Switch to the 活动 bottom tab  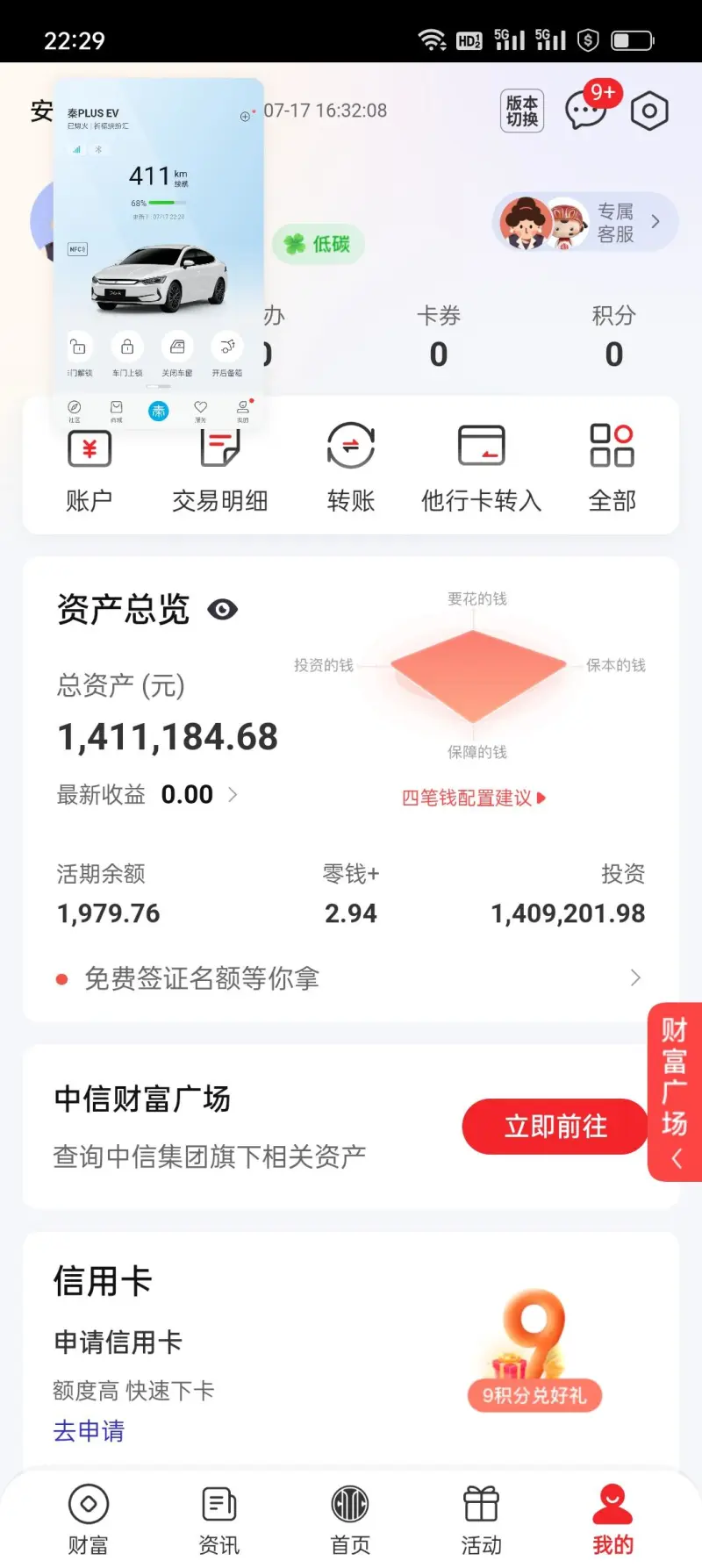point(480,1518)
